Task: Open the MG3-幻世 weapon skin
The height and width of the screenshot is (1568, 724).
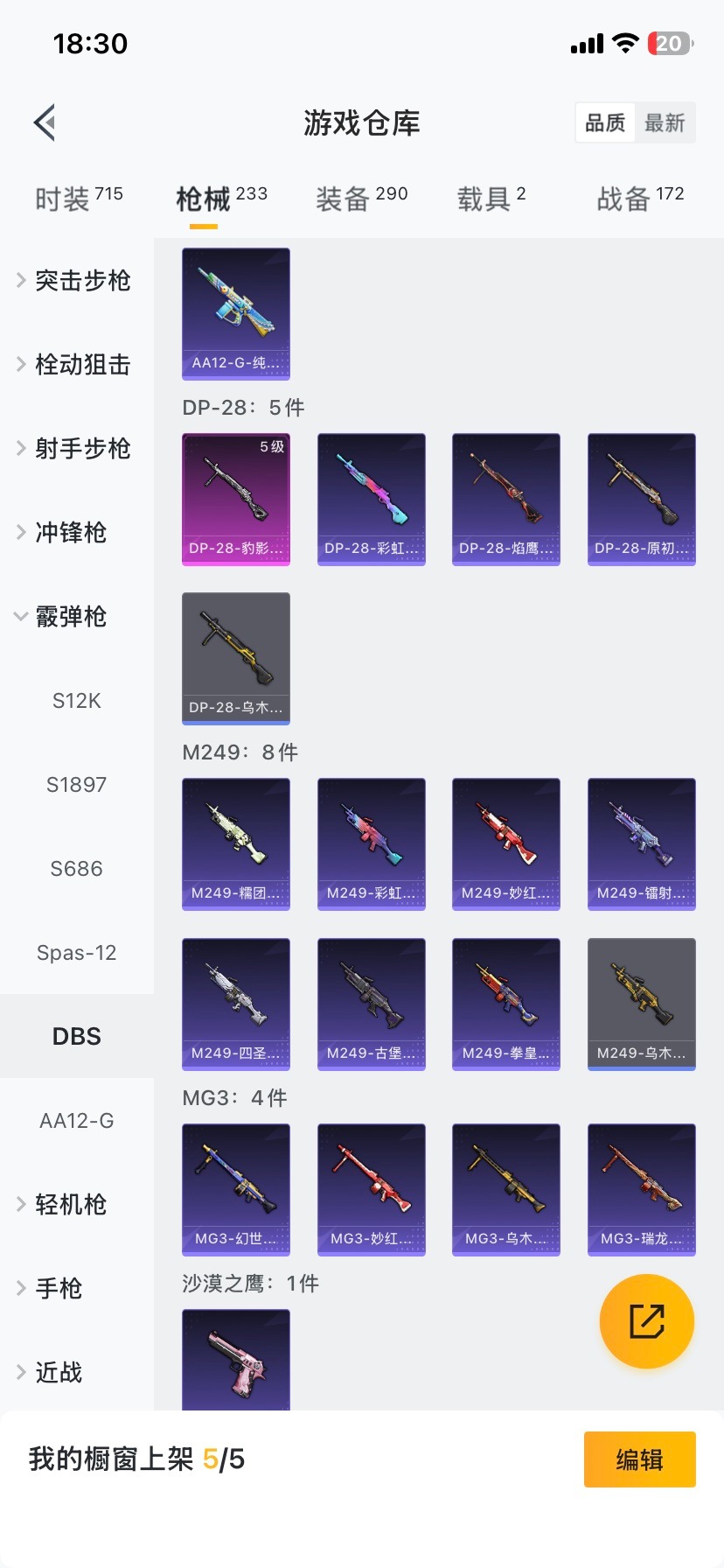Action: point(235,1189)
